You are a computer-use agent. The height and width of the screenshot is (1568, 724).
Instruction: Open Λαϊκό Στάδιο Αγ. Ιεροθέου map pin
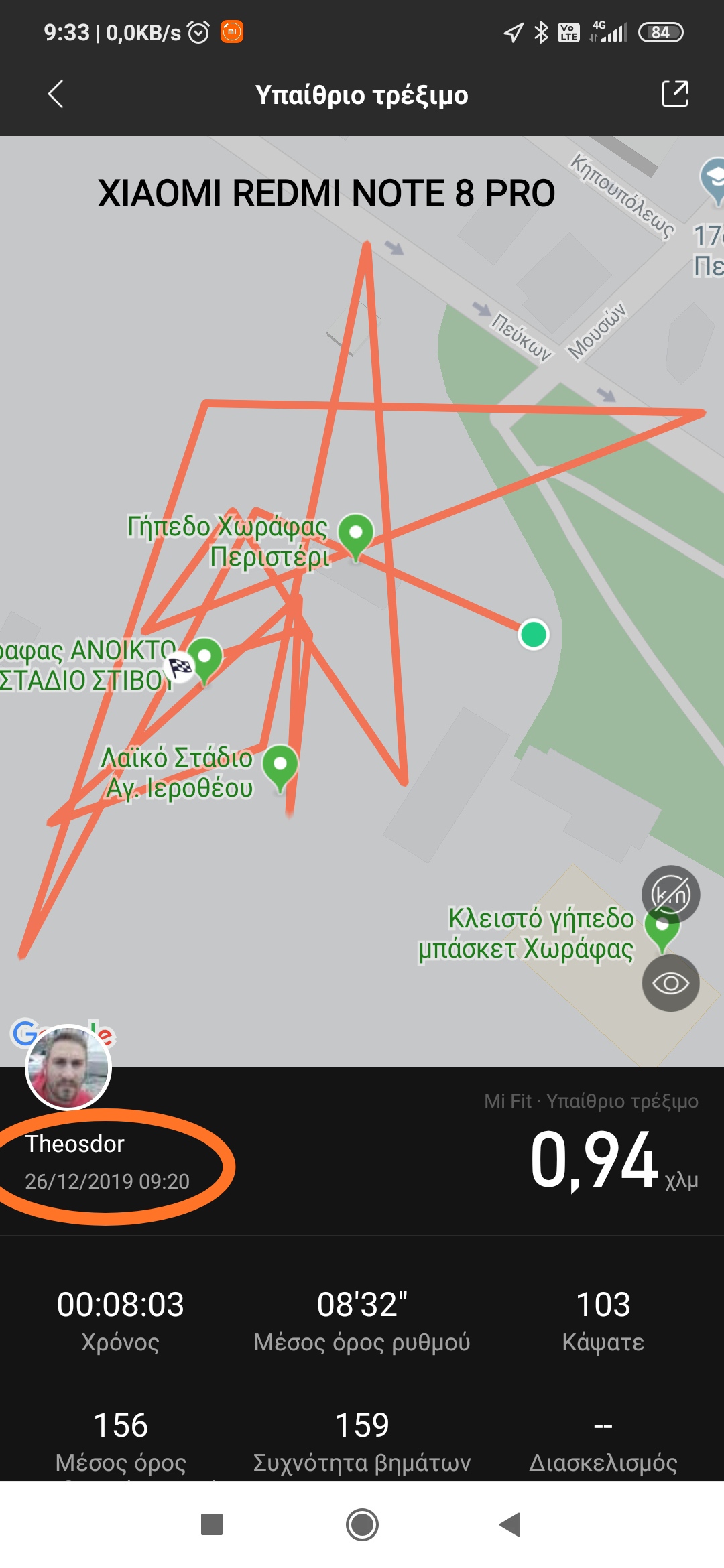tap(280, 765)
